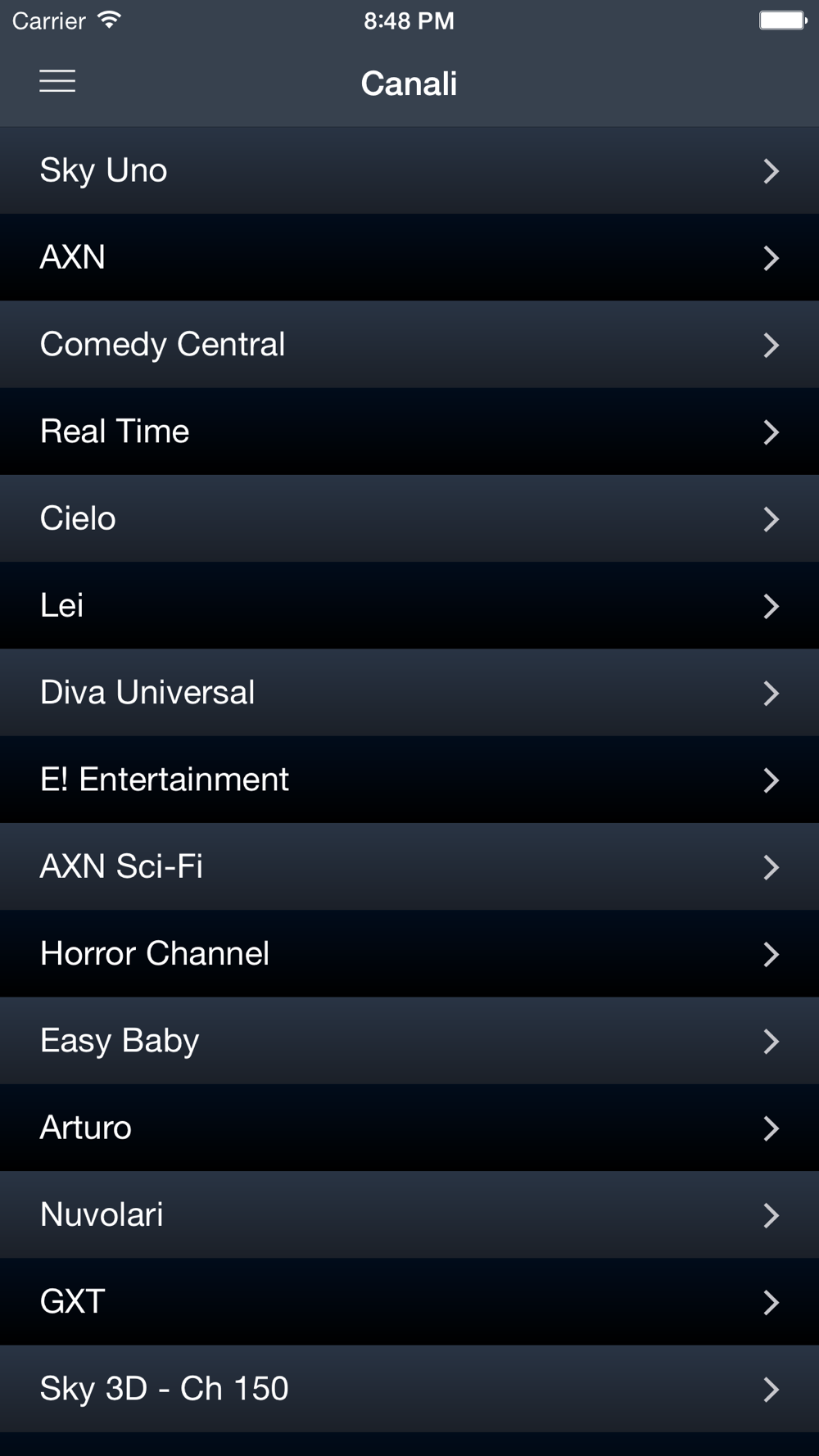Open the GXT channel

409,1301
